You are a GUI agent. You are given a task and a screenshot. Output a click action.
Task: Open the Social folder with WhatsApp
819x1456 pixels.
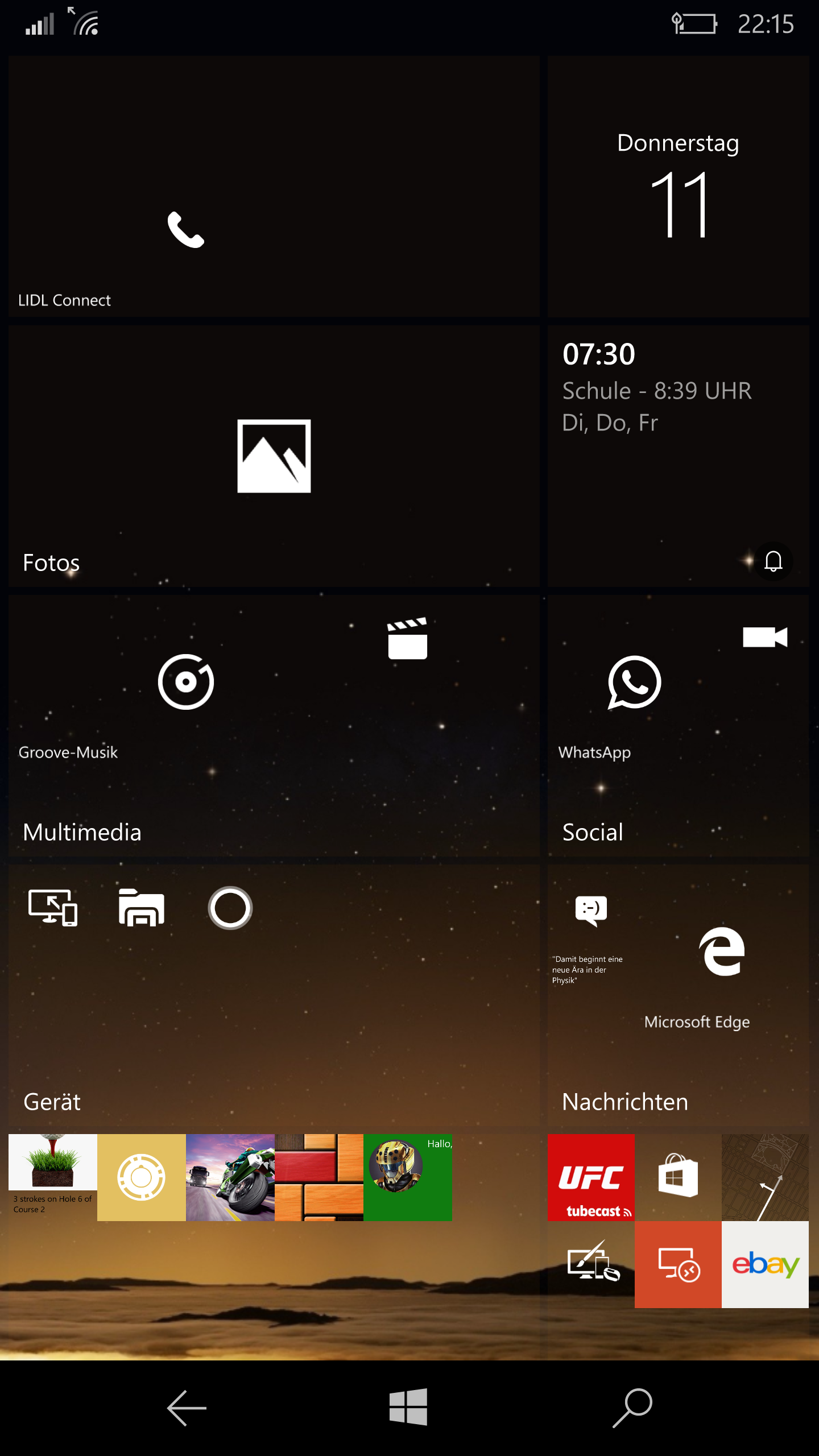coord(678,725)
